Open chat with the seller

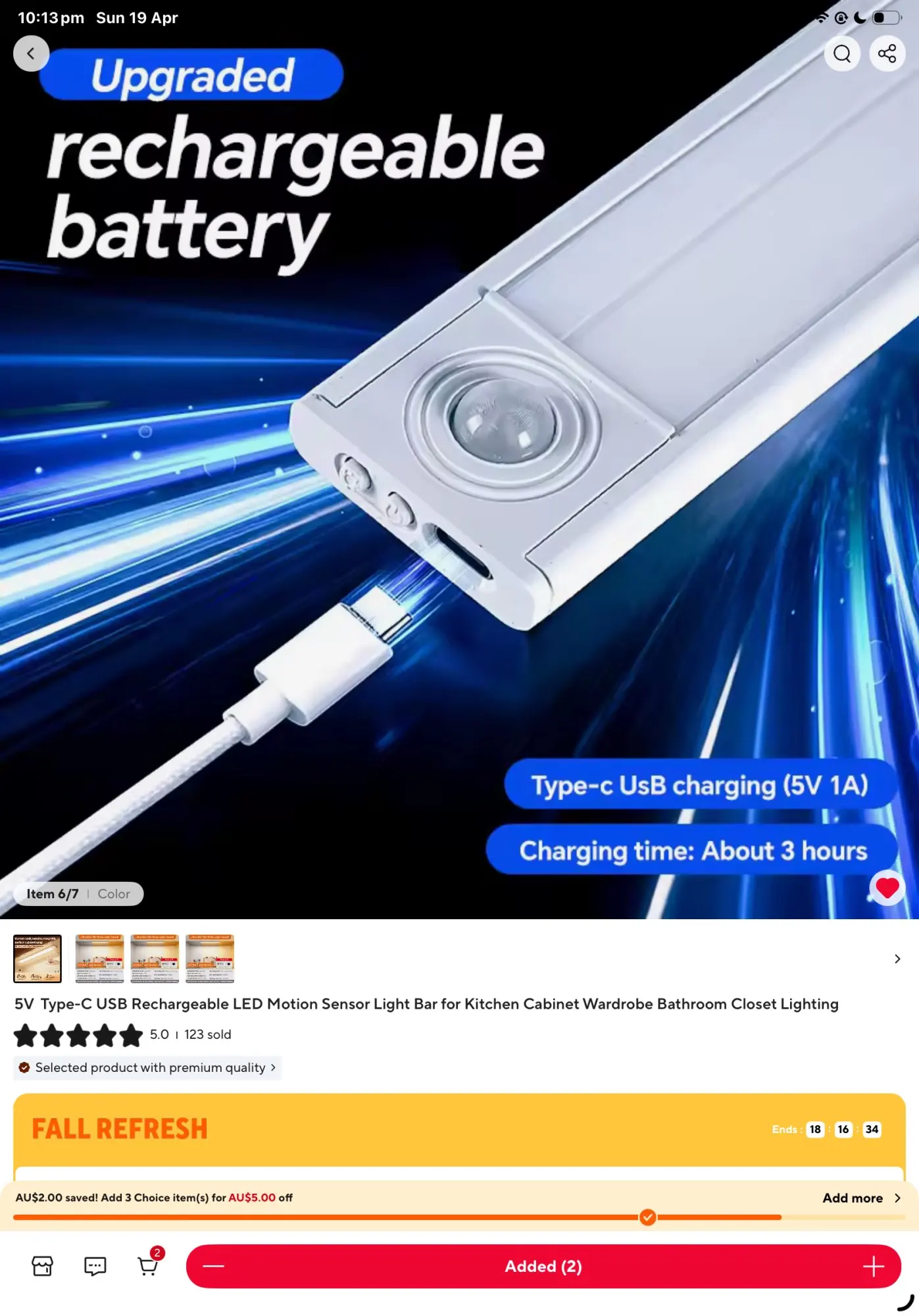click(x=95, y=1266)
